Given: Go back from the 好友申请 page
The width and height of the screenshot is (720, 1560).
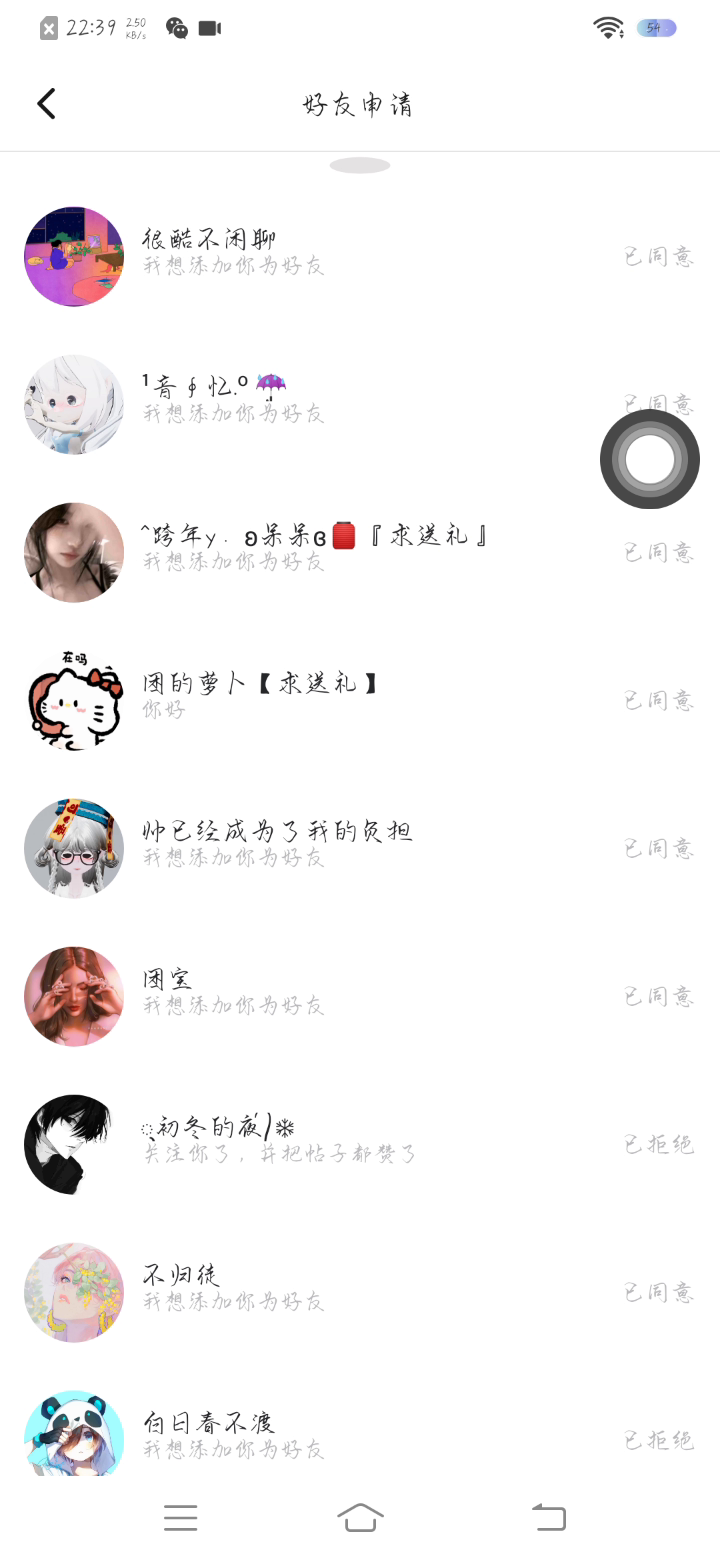Looking at the screenshot, I should point(46,104).
